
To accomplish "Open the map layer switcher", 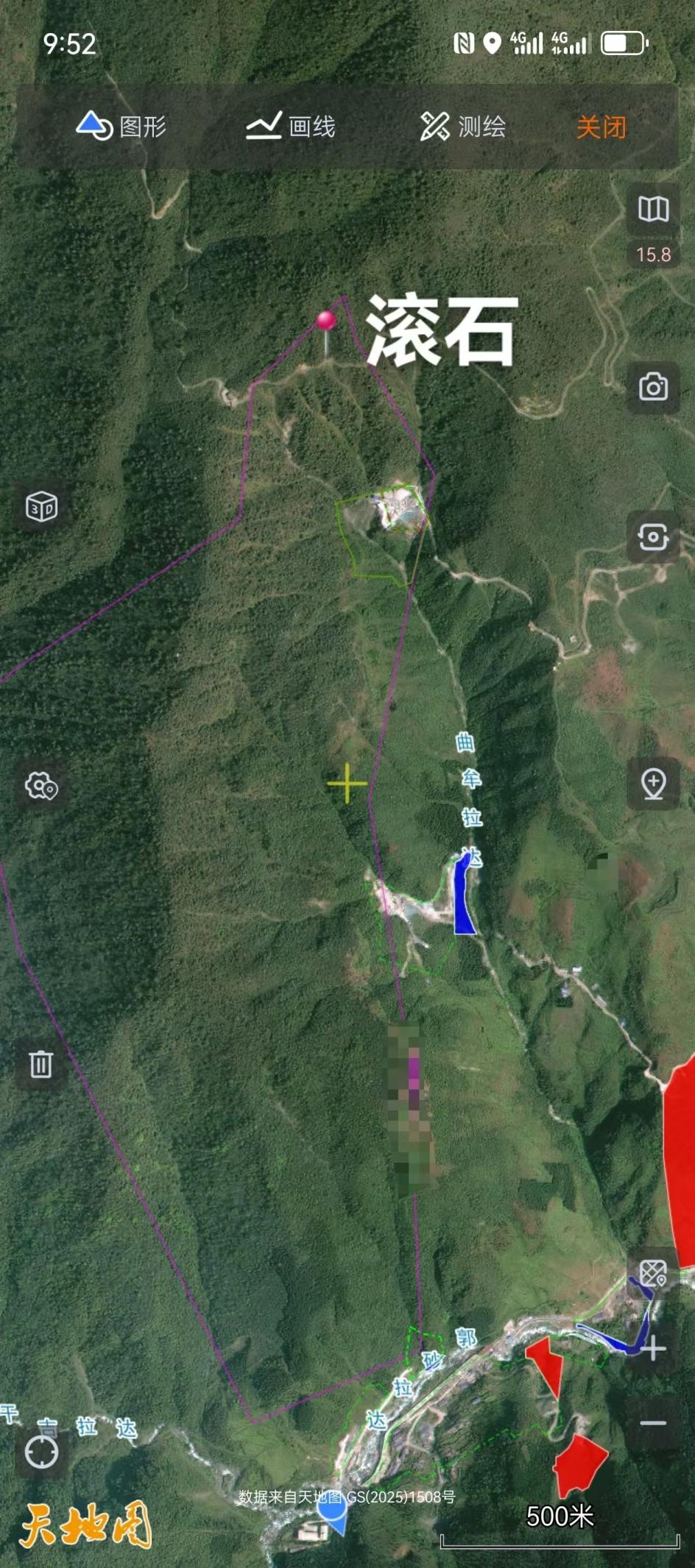I will coord(653,210).
